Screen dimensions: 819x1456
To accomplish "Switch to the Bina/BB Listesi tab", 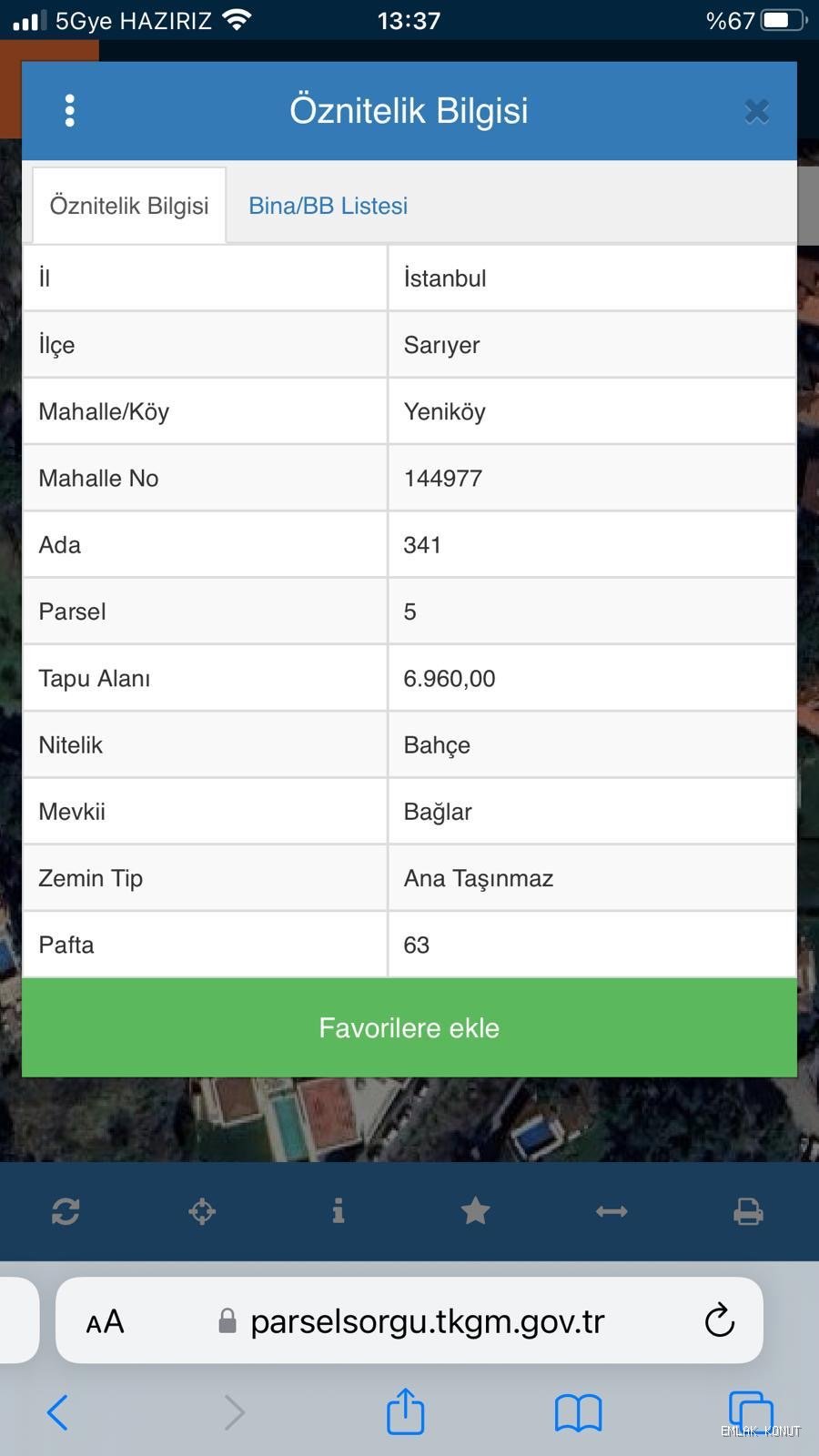I will pyautogui.click(x=328, y=206).
